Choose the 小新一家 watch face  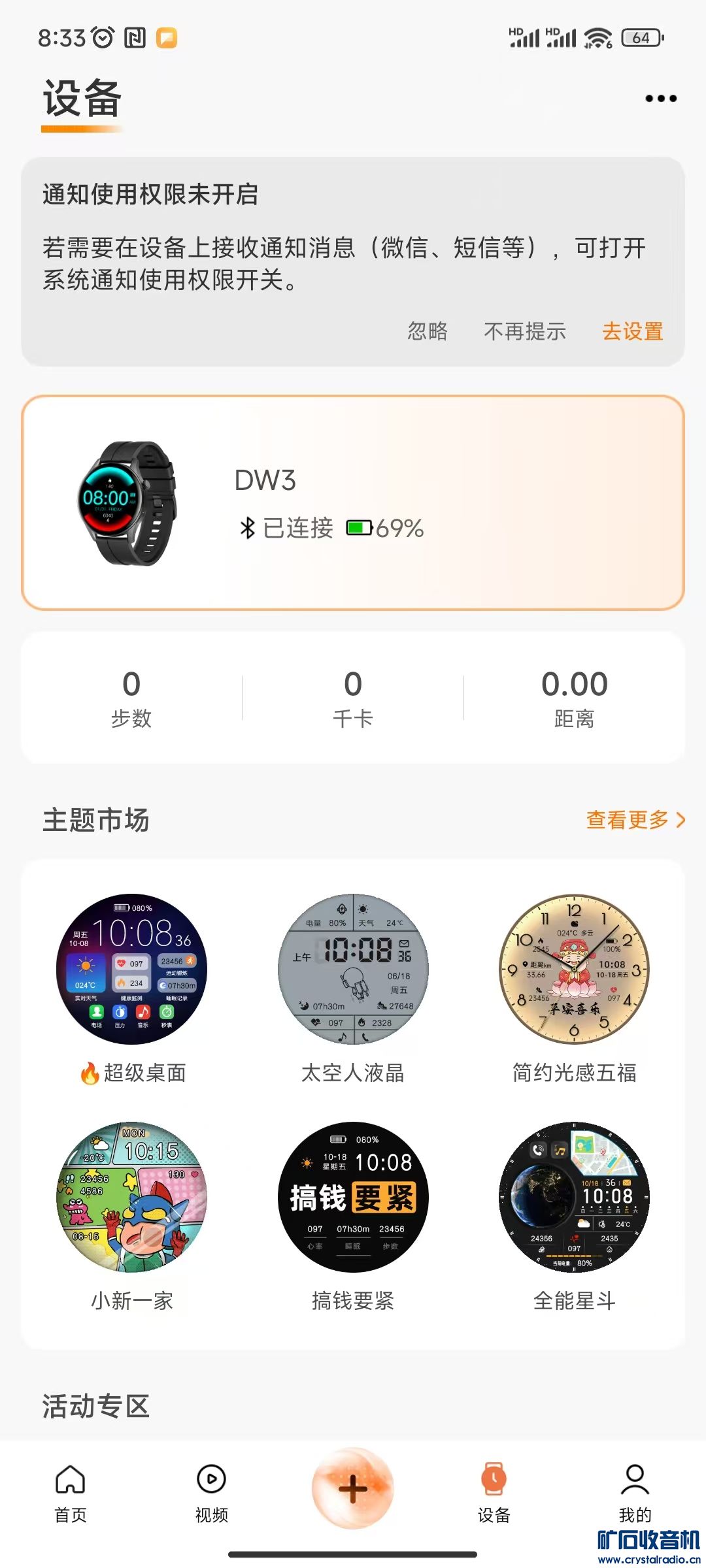(x=131, y=1198)
